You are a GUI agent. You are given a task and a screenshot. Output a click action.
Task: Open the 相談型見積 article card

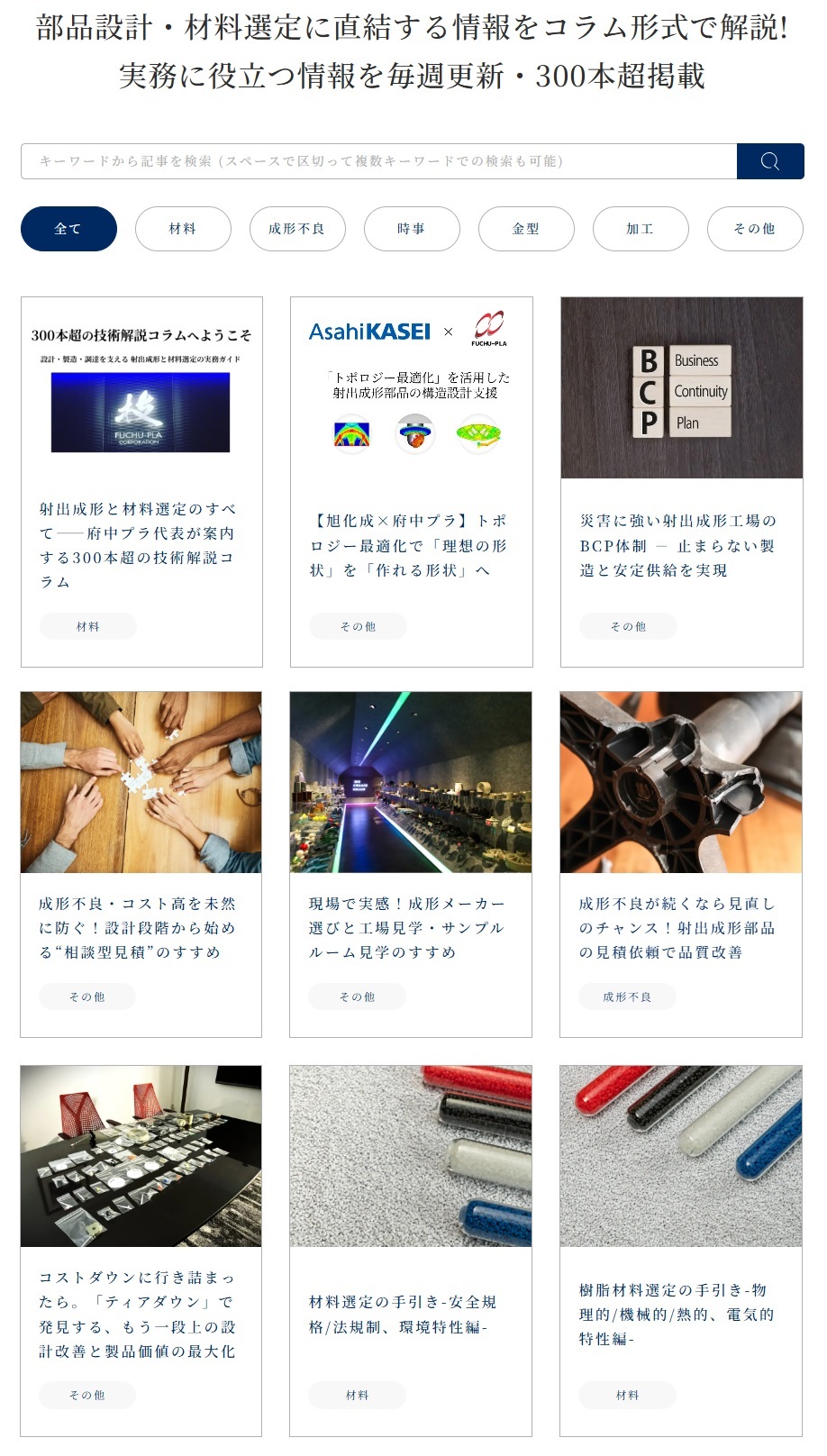[141, 865]
